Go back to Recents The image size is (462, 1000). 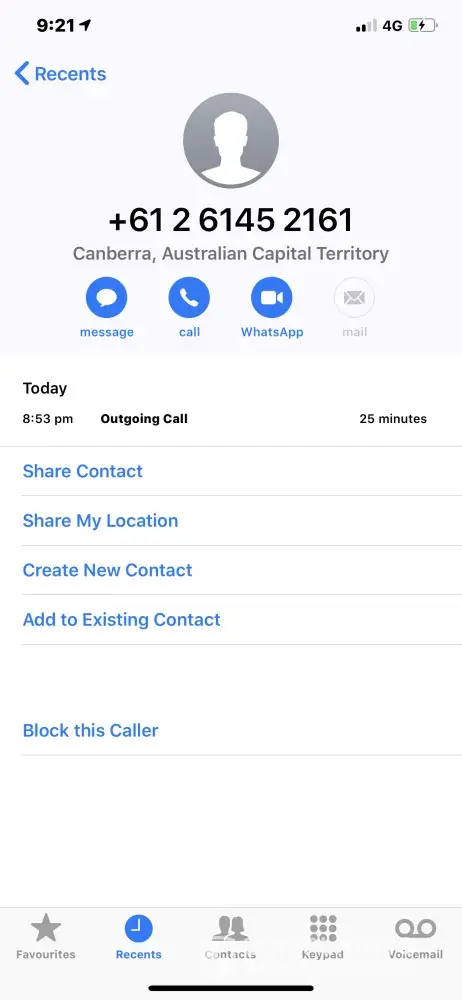61,74
